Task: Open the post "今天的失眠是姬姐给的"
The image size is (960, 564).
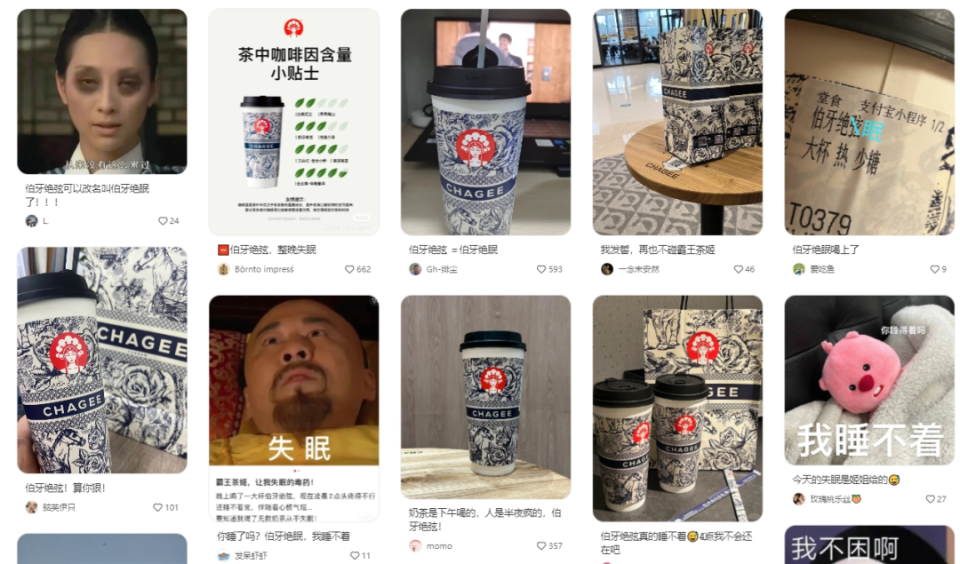Action: pyautogui.click(x=869, y=380)
